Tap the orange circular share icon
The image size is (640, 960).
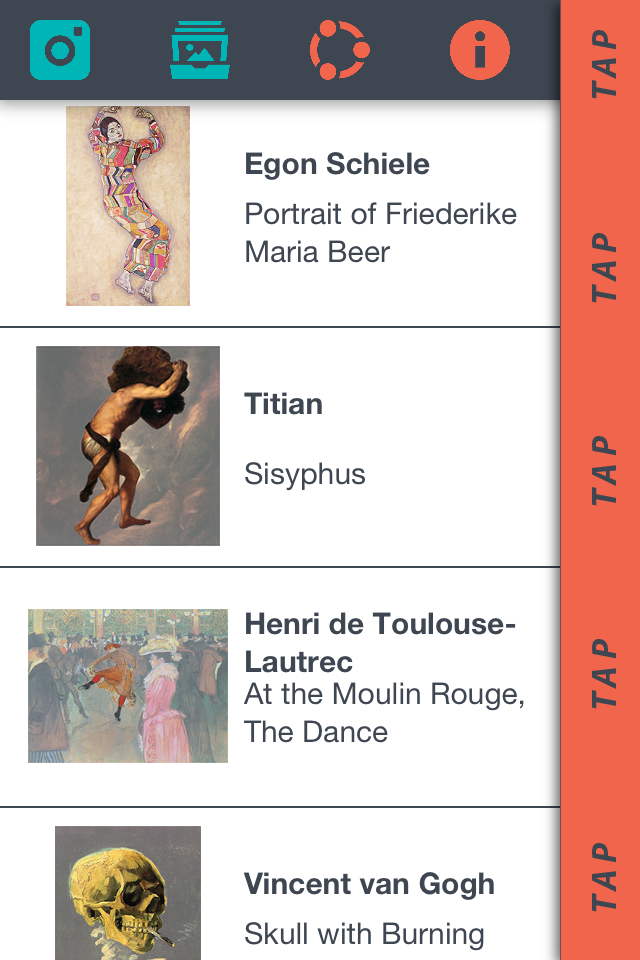point(339,49)
